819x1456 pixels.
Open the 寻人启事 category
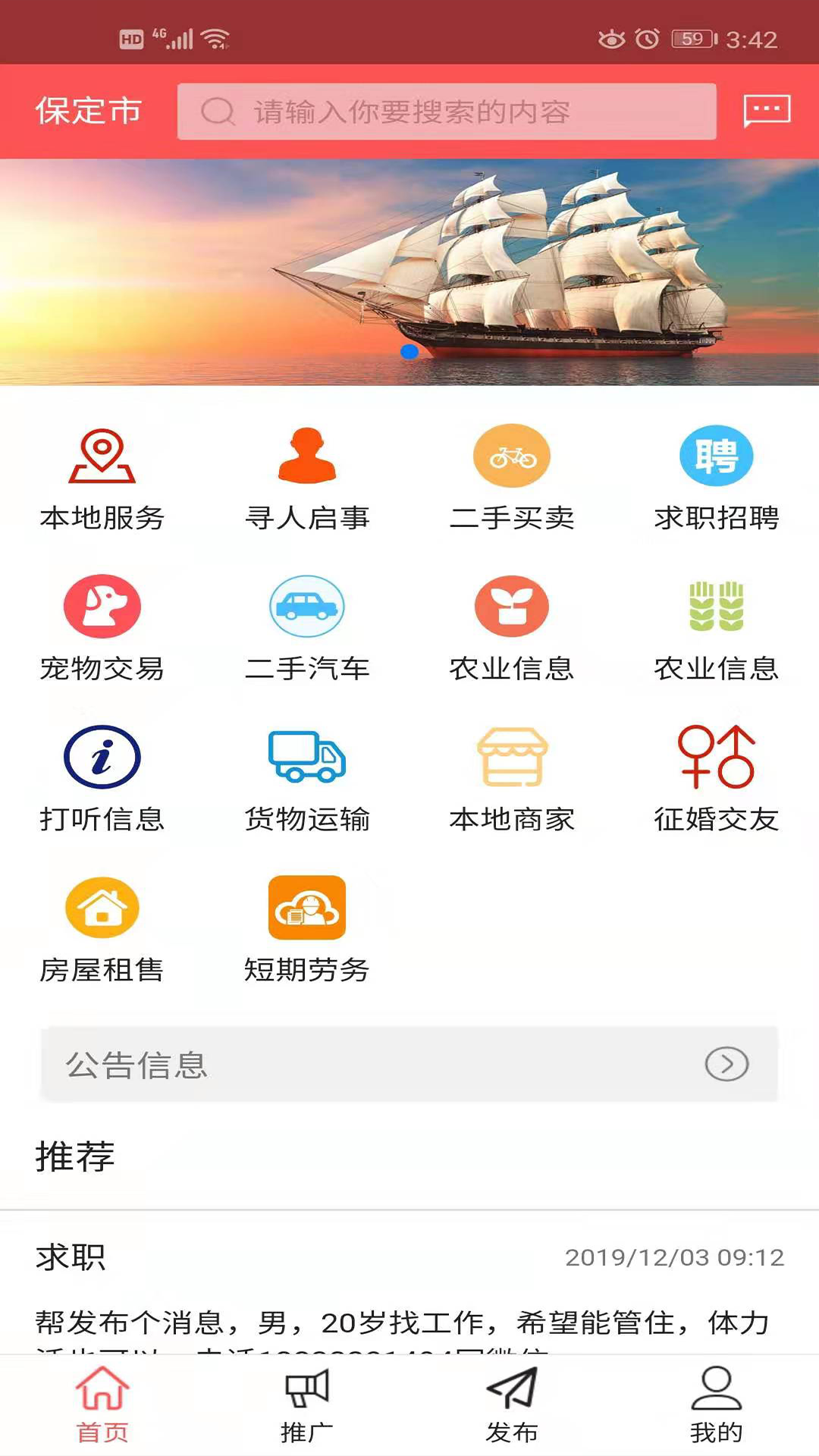(307, 479)
